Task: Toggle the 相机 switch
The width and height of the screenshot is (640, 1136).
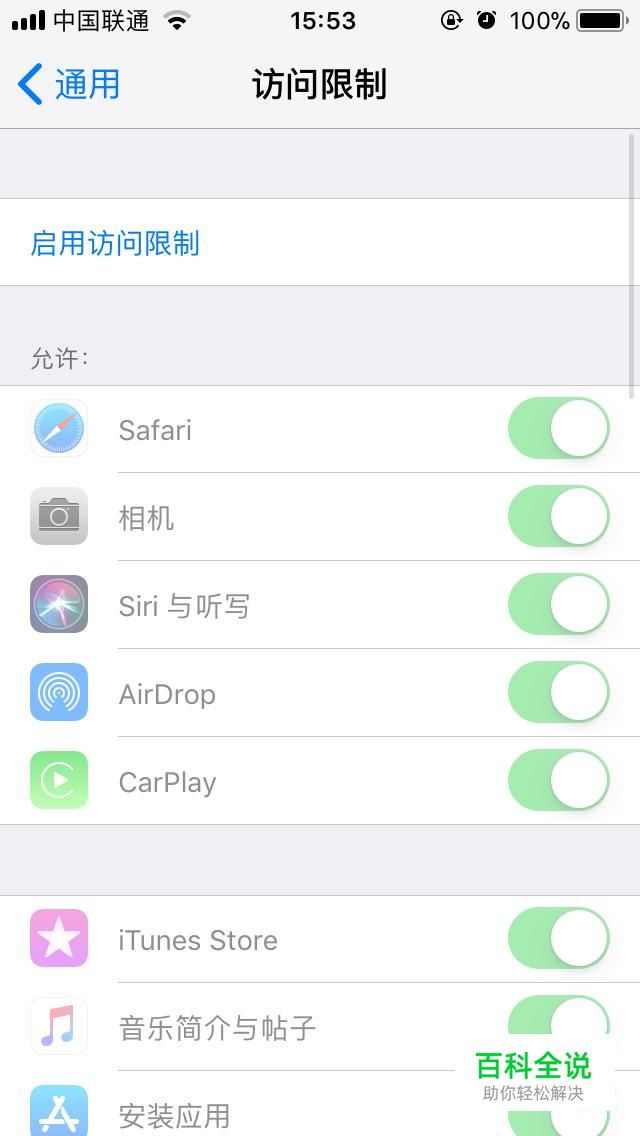Action: click(x=558, y=517)
